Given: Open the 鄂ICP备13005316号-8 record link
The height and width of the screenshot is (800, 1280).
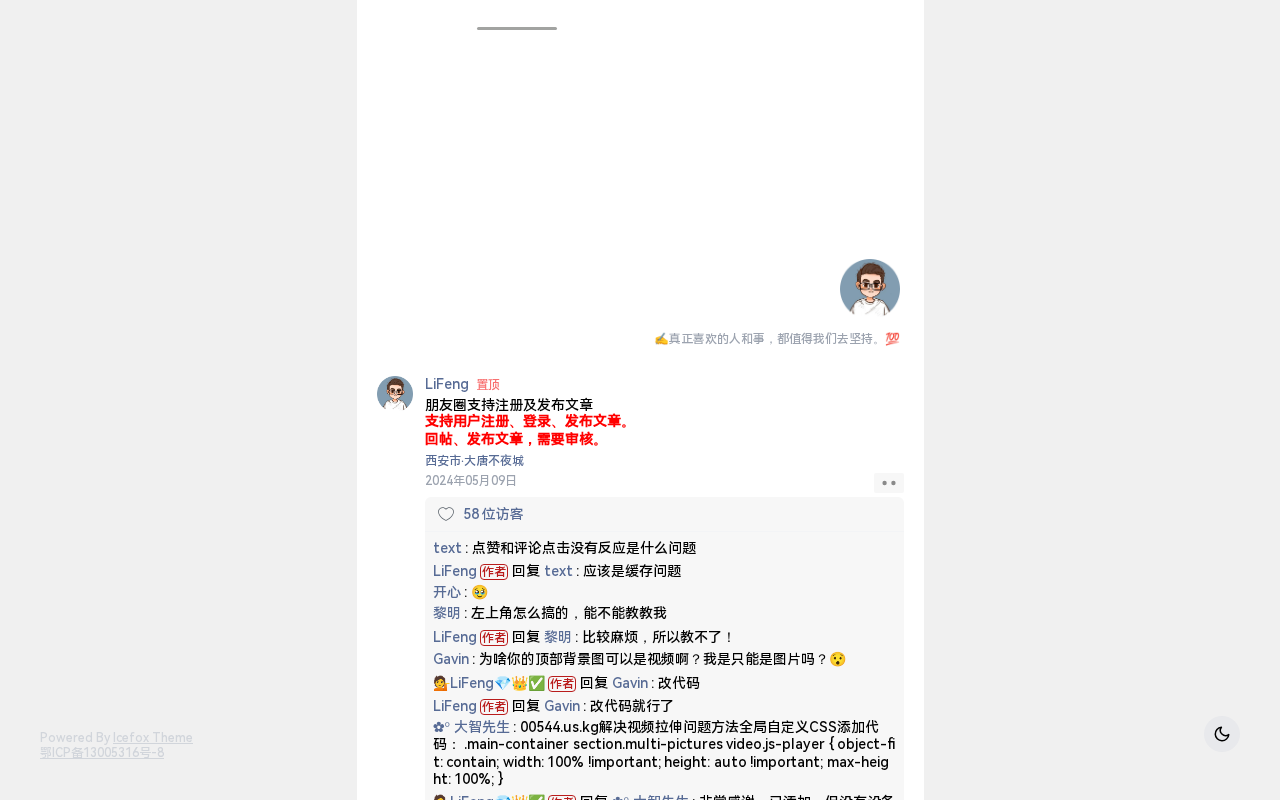Looking at the screenshot, I should [102, 753].
